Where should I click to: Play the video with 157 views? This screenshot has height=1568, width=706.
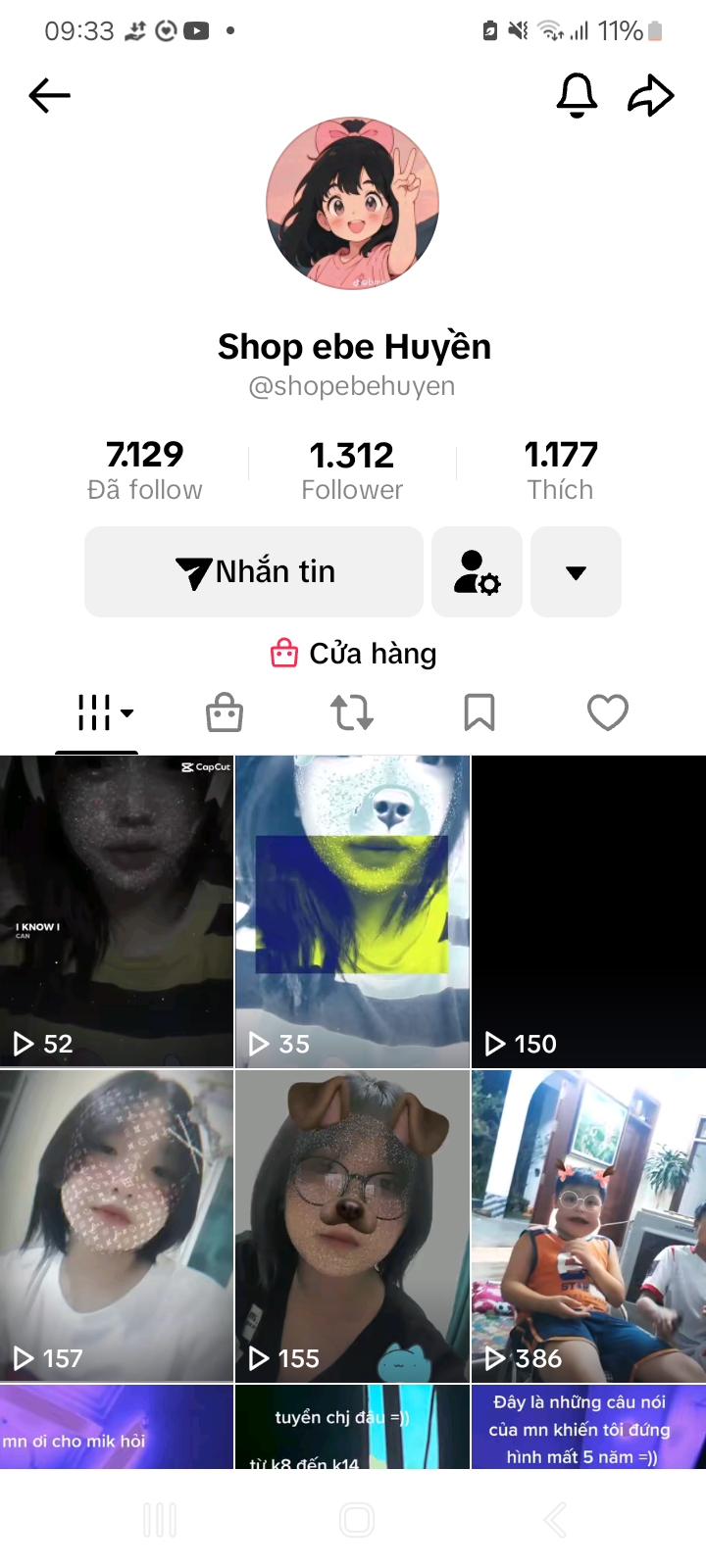point(117,1225)
